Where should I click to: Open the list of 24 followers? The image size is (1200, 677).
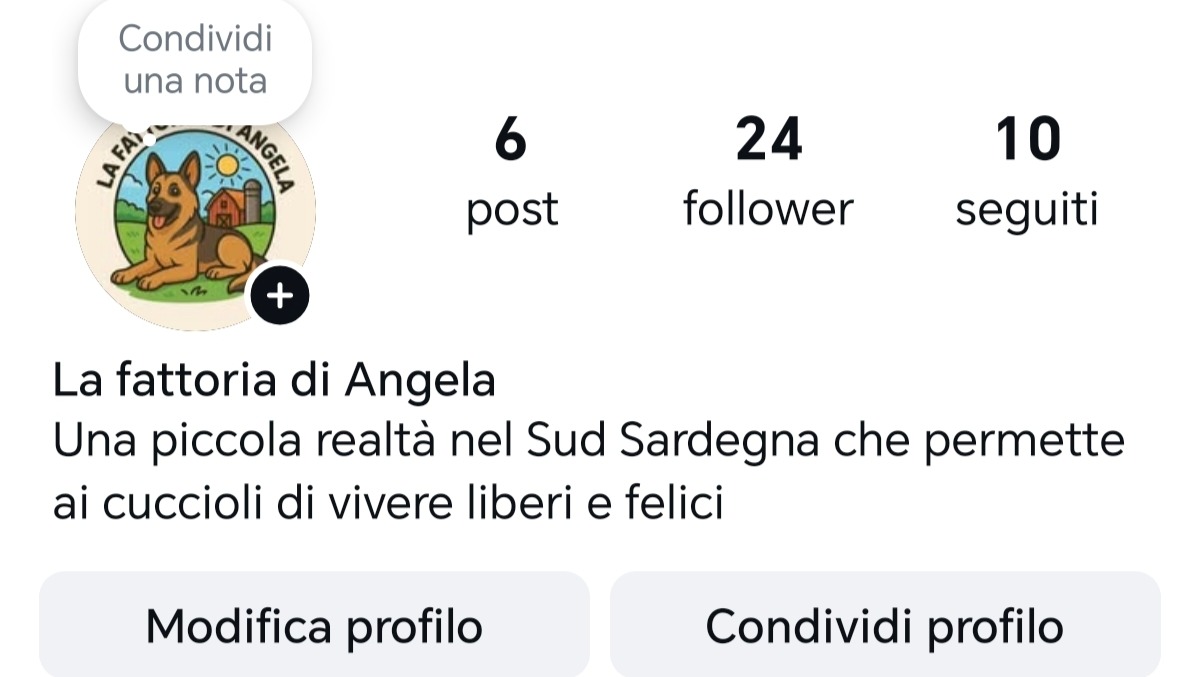(768, 172)
